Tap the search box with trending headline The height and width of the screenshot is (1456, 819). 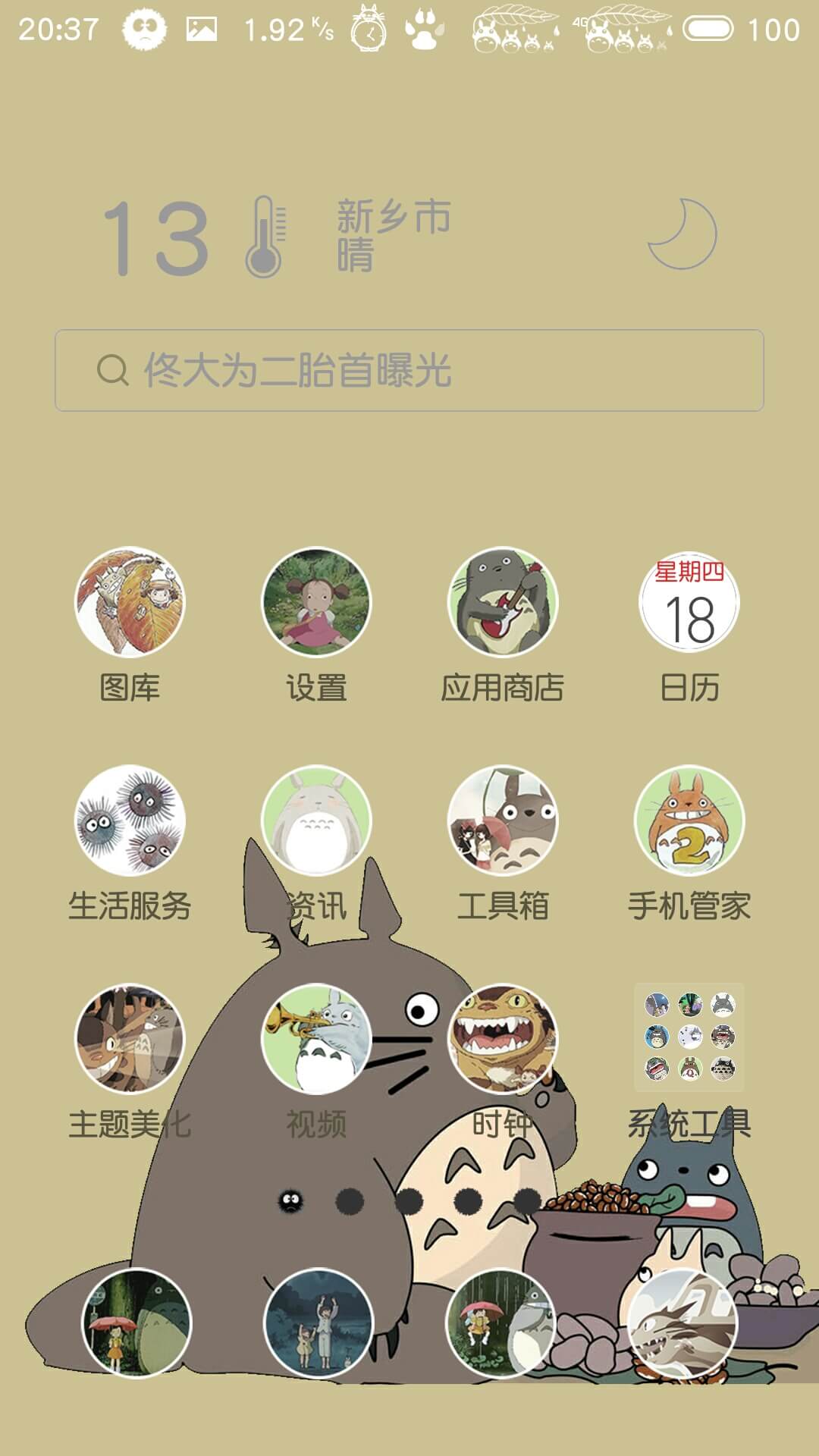pos(409,370)
